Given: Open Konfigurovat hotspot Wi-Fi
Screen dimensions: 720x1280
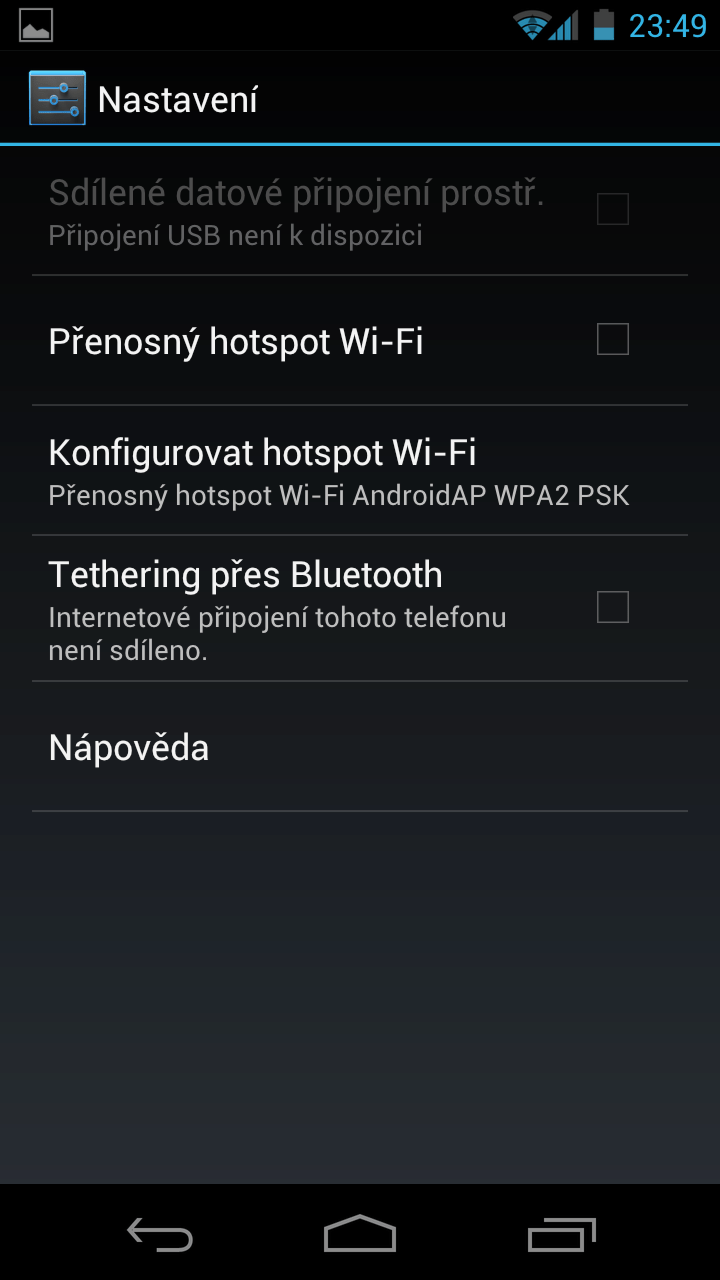Looking at the screenshot, I should click(360, 470).
